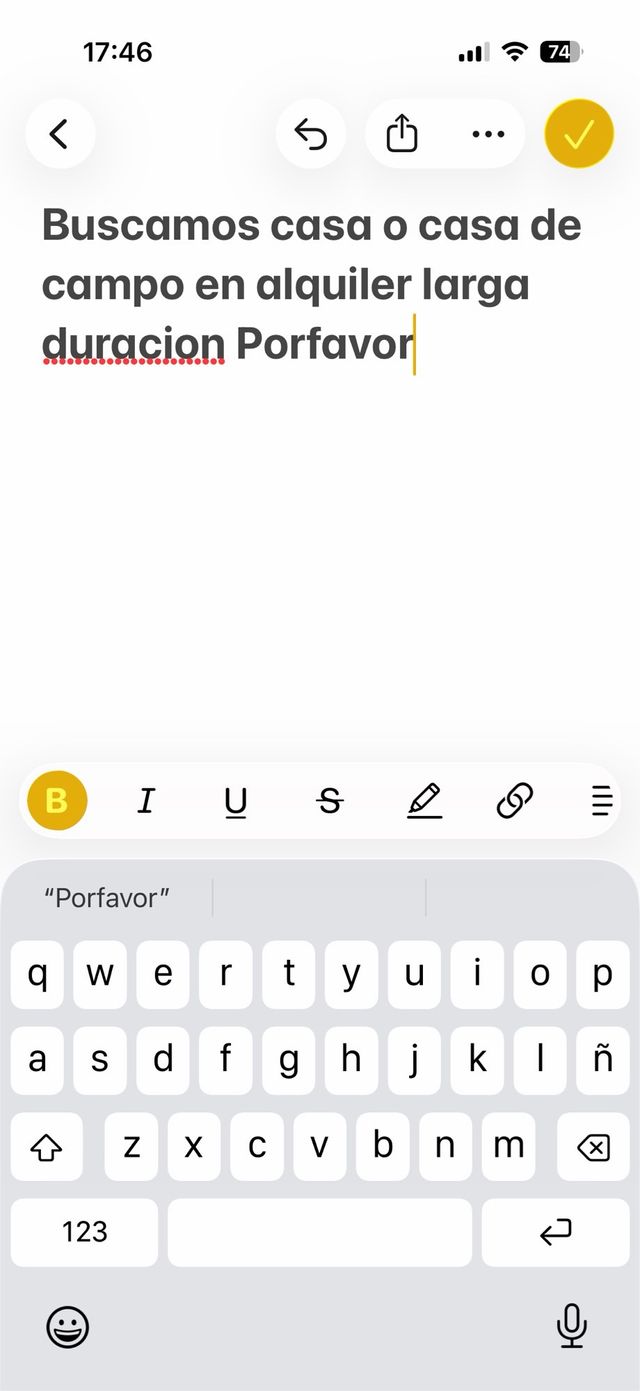
Task: Underline the text
Action: pos(235,801)
